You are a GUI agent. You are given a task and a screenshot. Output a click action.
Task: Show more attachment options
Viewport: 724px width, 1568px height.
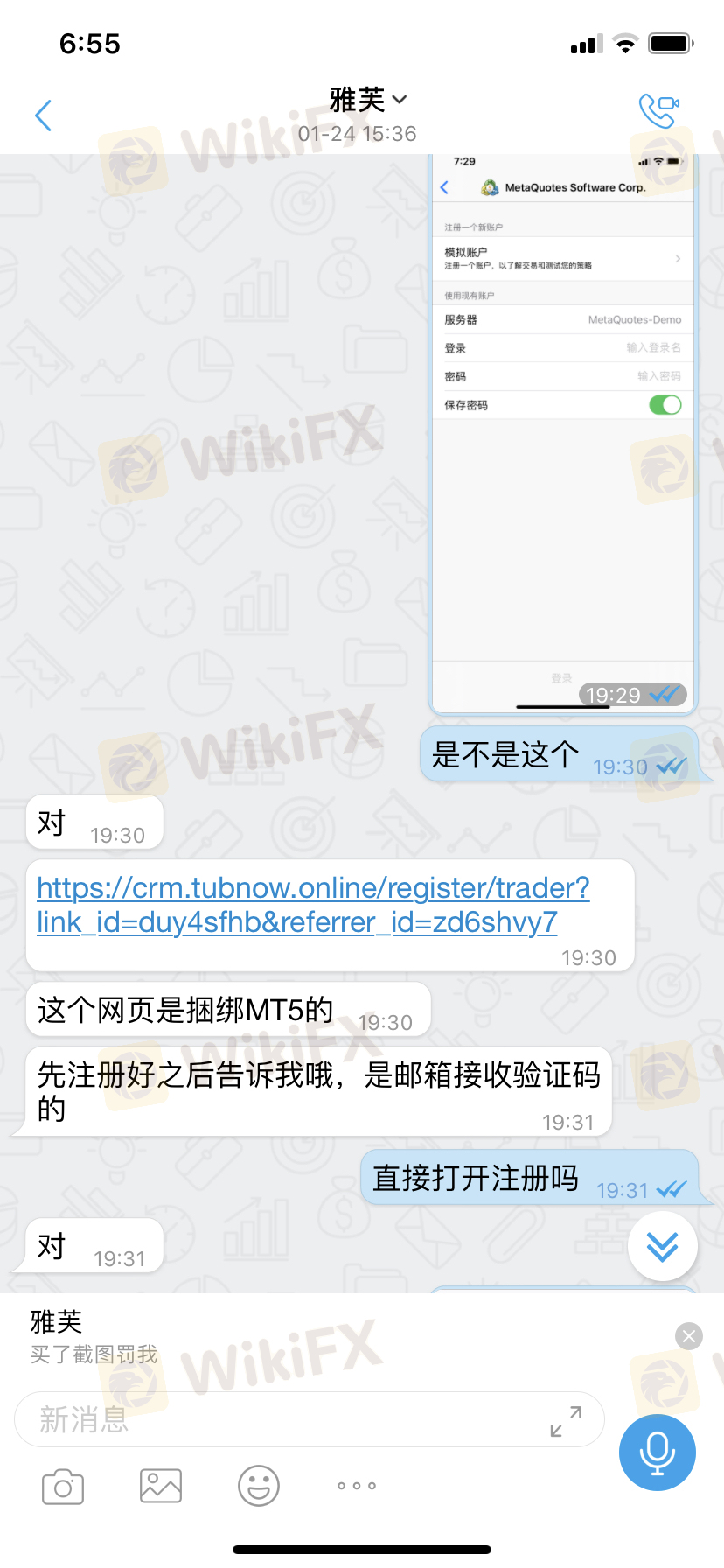(357, 1486)
